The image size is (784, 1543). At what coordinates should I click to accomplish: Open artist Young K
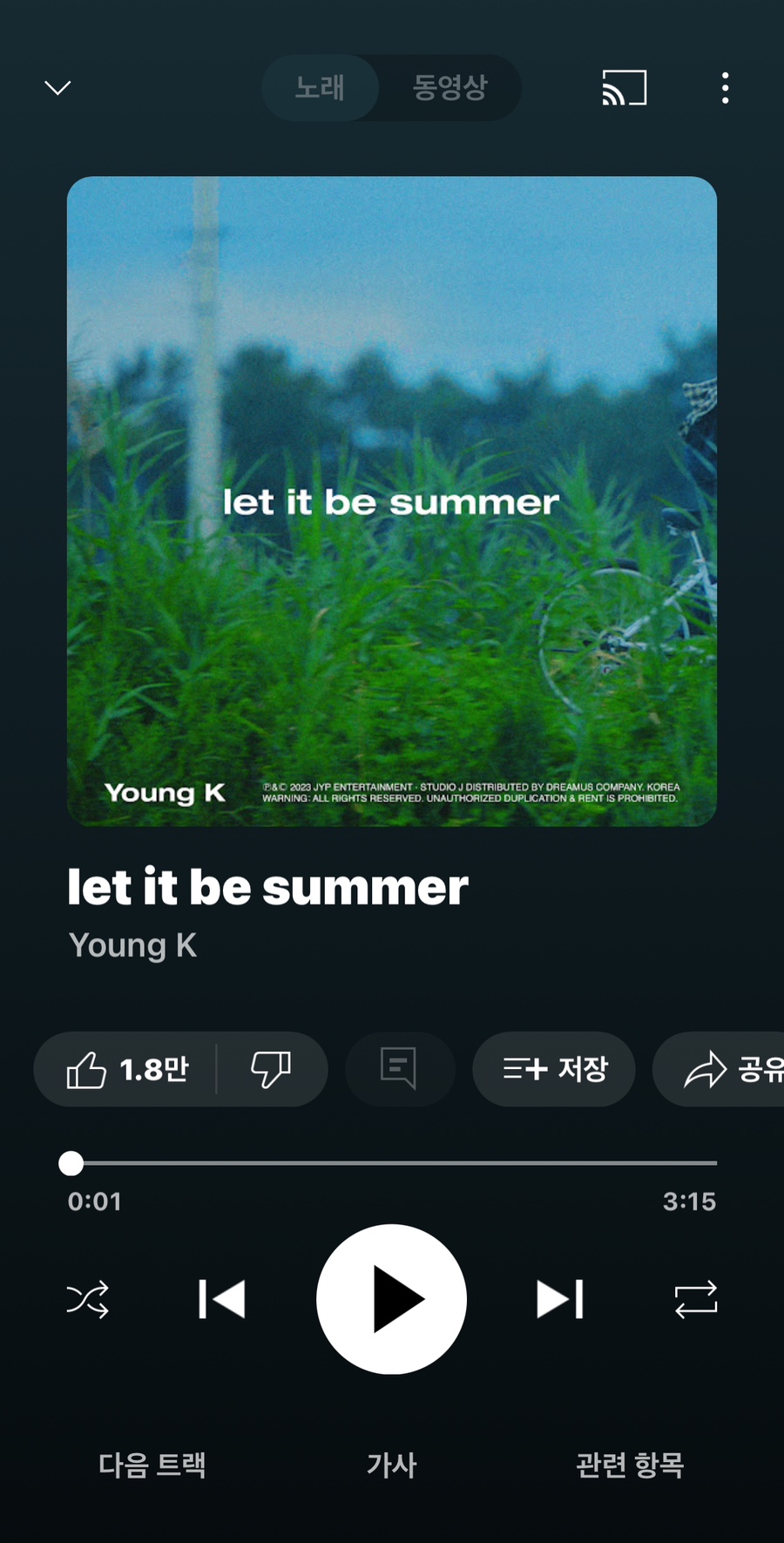click(133, 945)
